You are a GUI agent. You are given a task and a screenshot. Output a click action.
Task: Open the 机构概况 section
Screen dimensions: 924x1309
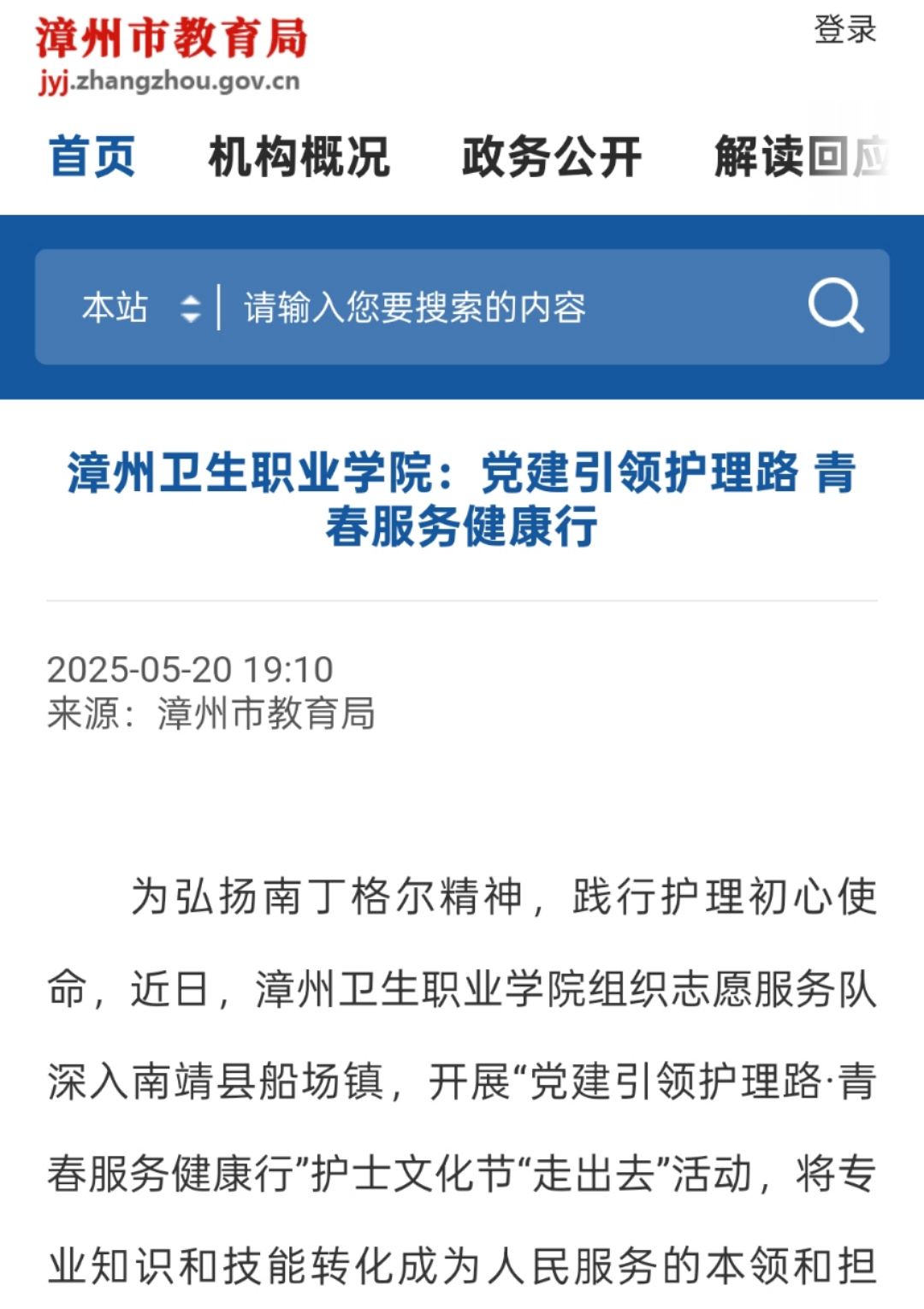[x=299, y=157]
